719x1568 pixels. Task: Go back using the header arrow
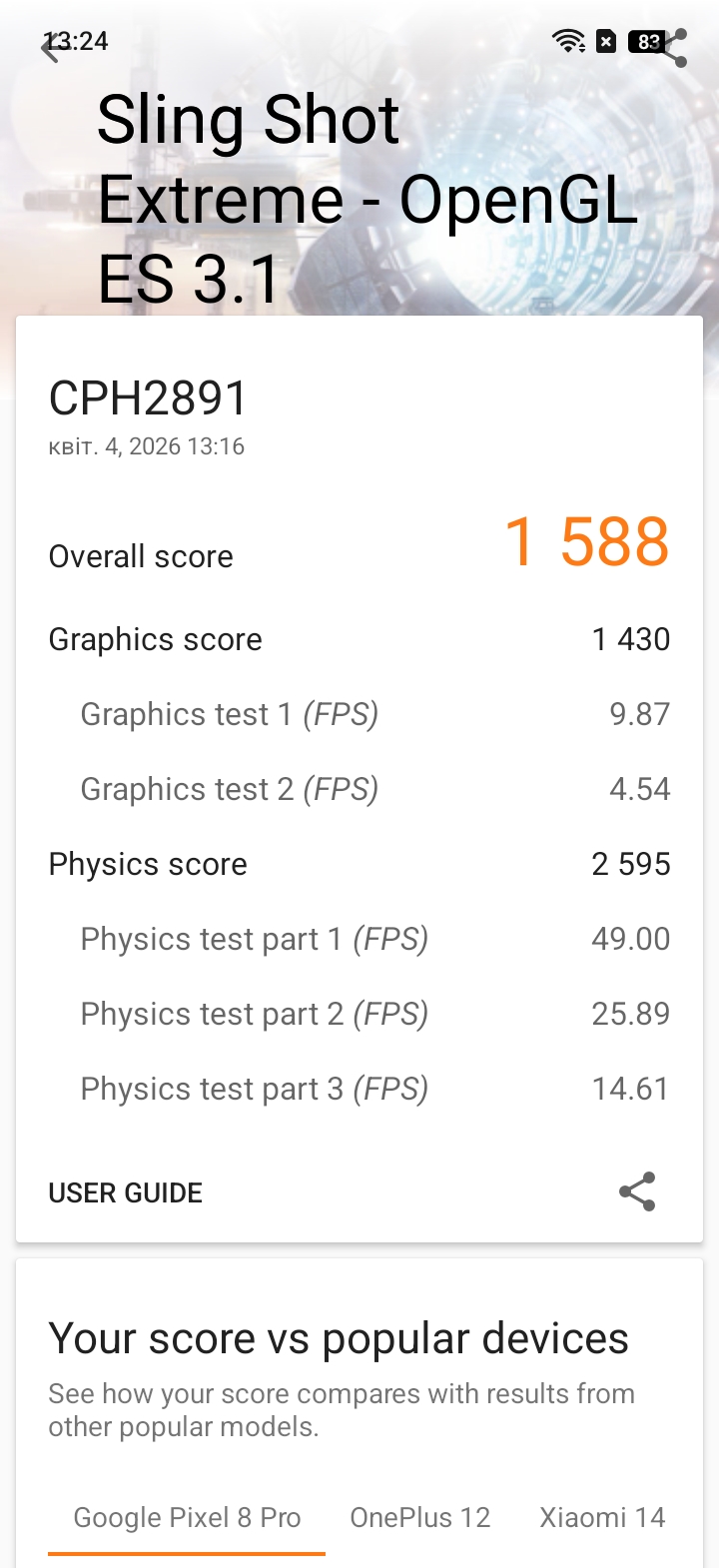pos(50,47)
